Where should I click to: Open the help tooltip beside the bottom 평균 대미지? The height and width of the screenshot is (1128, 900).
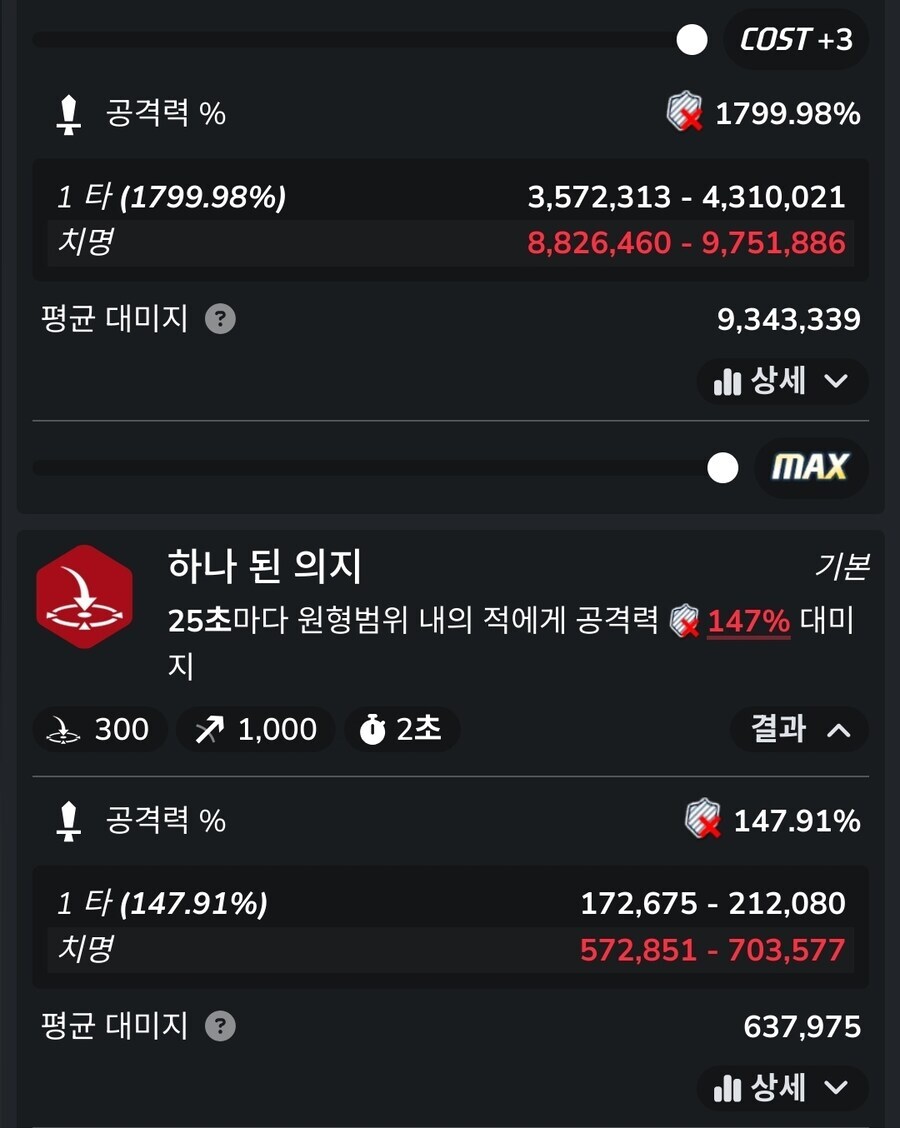[x=218, y=1026]
